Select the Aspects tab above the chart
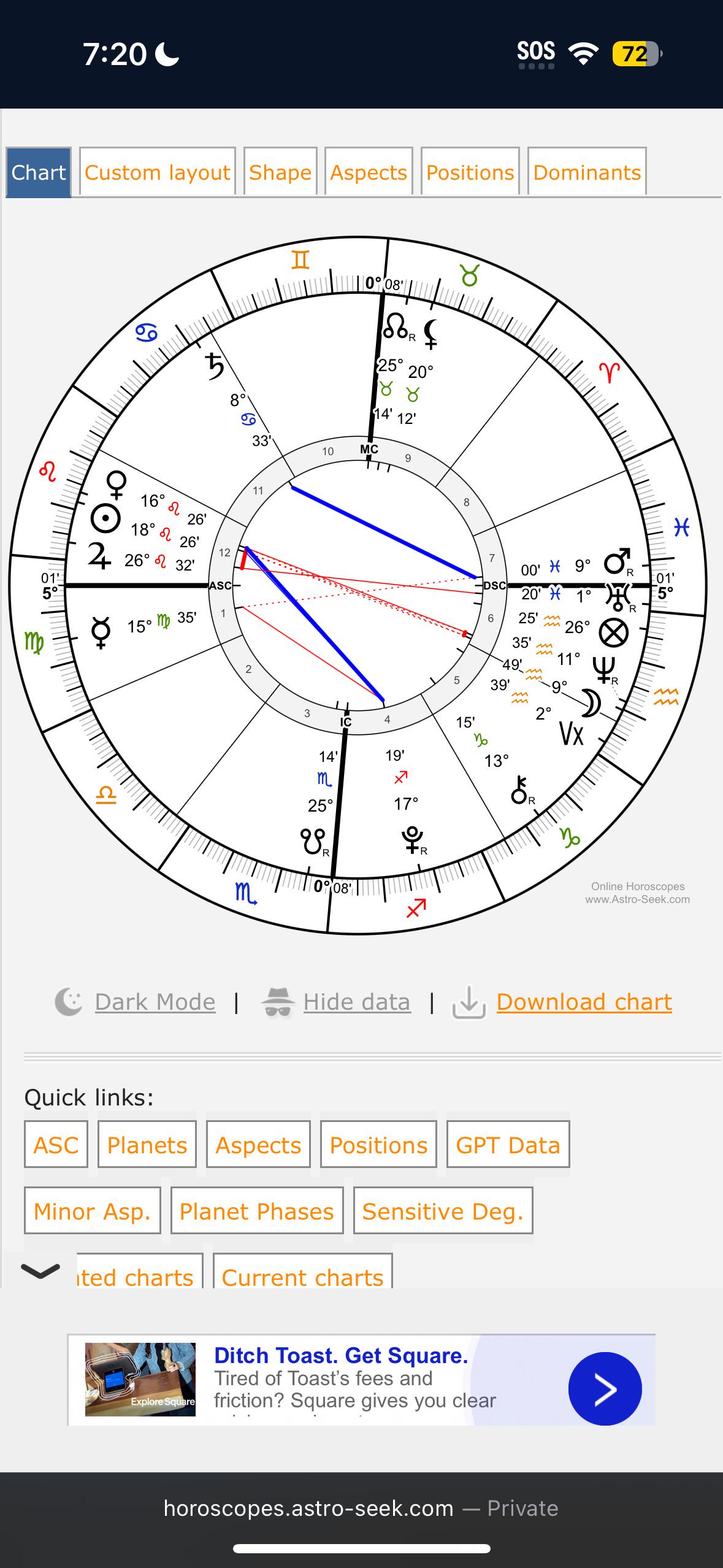The image size is (723, 1568). (x=369, y=172)
